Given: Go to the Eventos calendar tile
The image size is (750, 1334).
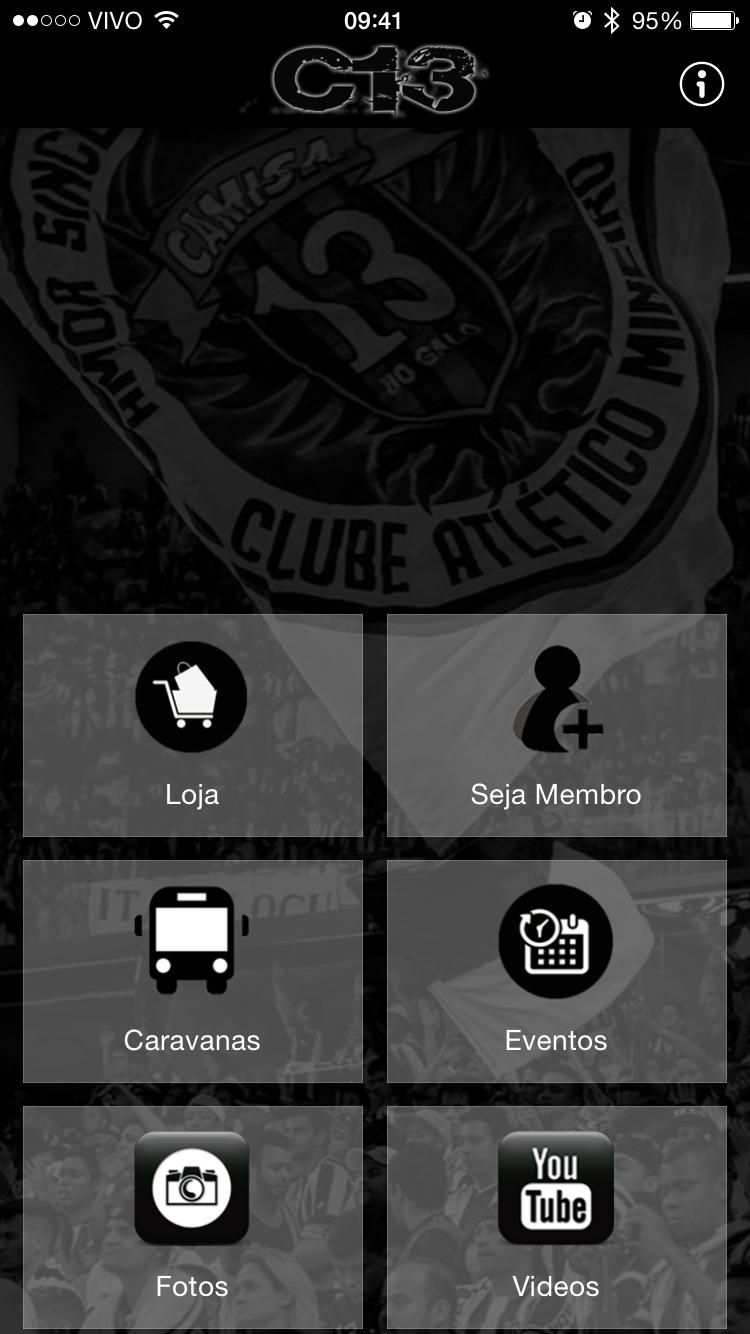Looking at the screenshot, I should pos(556,971).
